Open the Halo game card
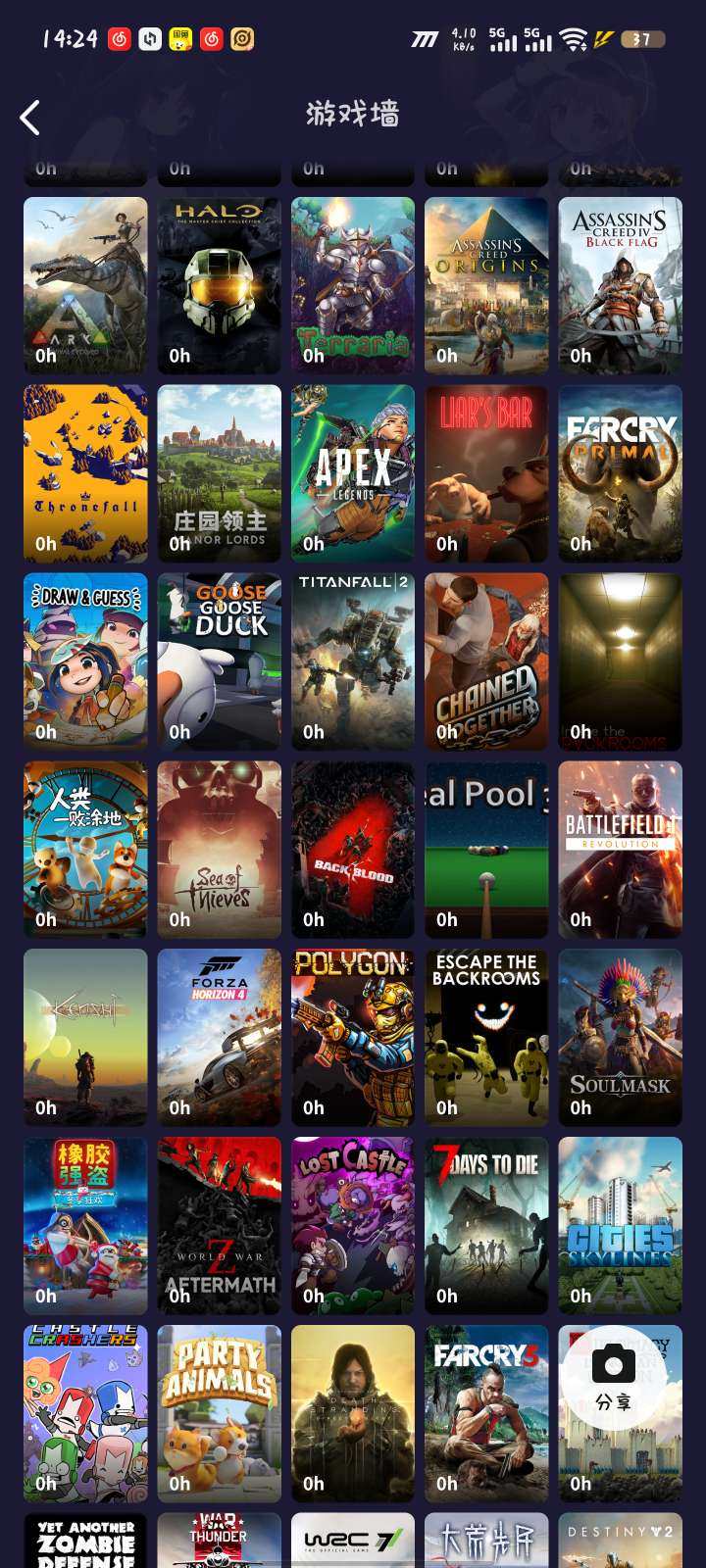The image size is (706, 1568). 219,285
